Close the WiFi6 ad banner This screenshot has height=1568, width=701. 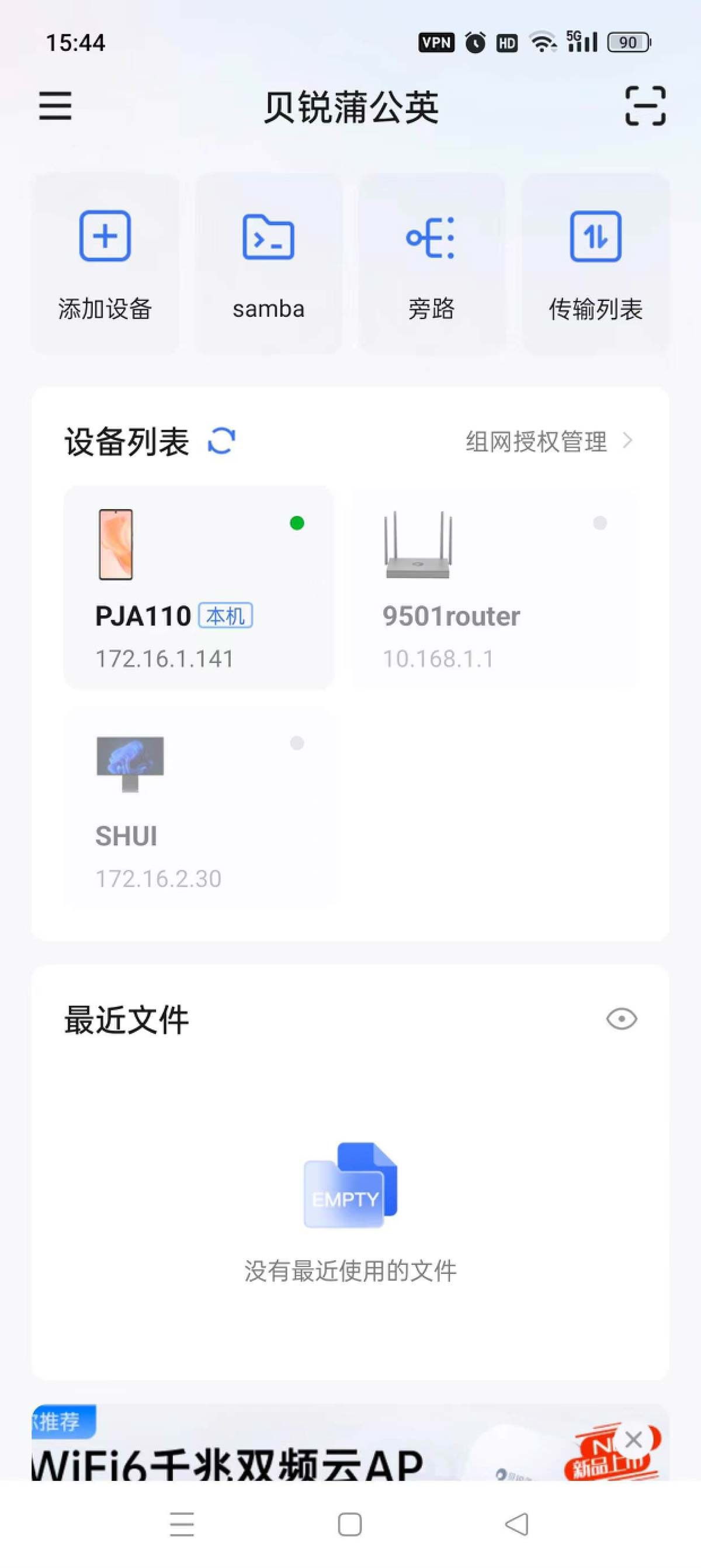pos(633,1439)
